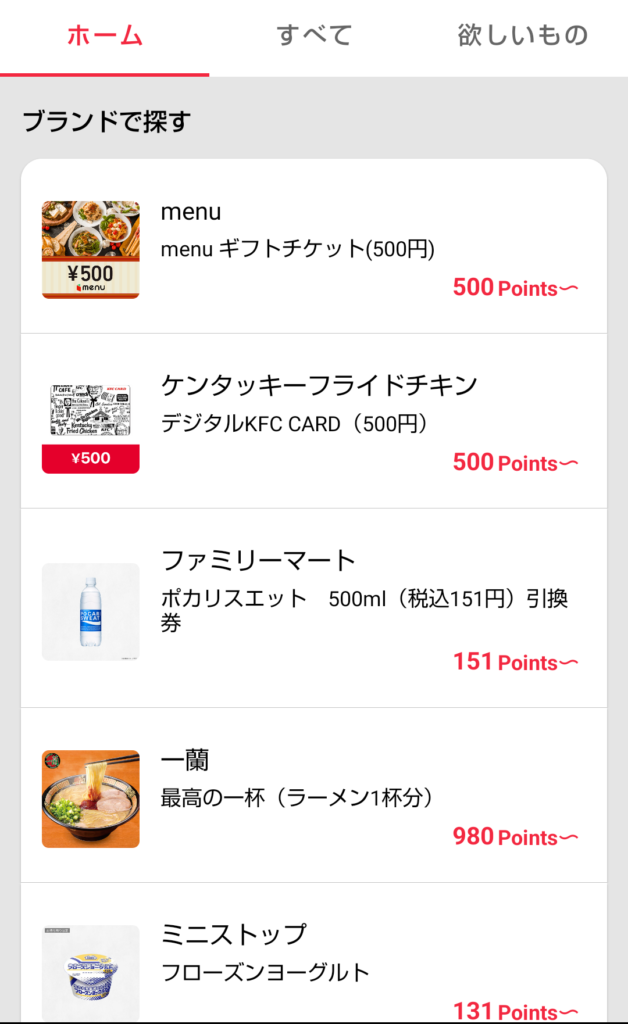Select the ケンタッキーフライドチキン KFC CARD row
628x1024 pixels.
(x=314, y=422)
